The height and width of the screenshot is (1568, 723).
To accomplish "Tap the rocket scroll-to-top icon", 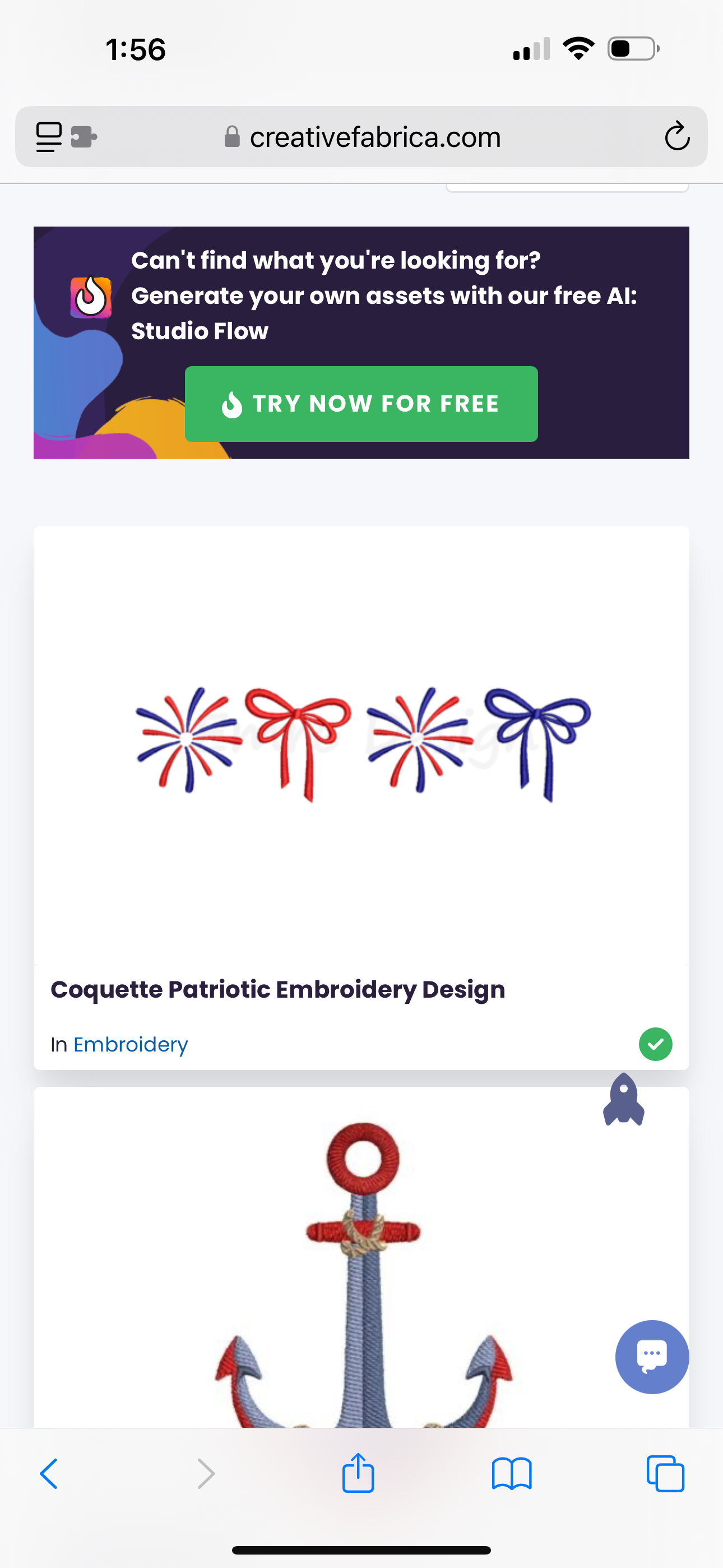I will click(x=623, y=1099).
